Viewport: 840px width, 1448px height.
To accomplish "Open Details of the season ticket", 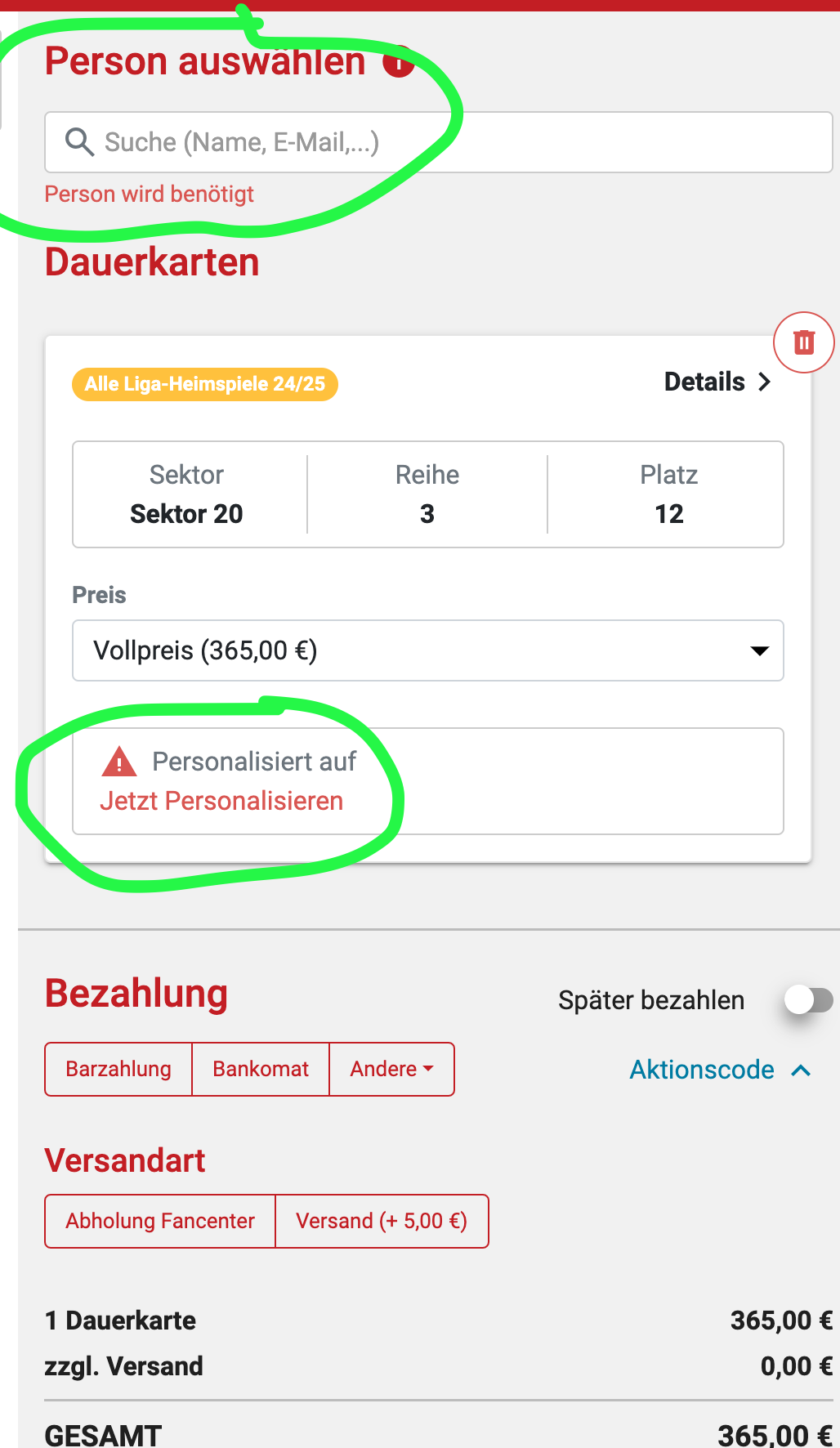I will [x=717, y=382].
